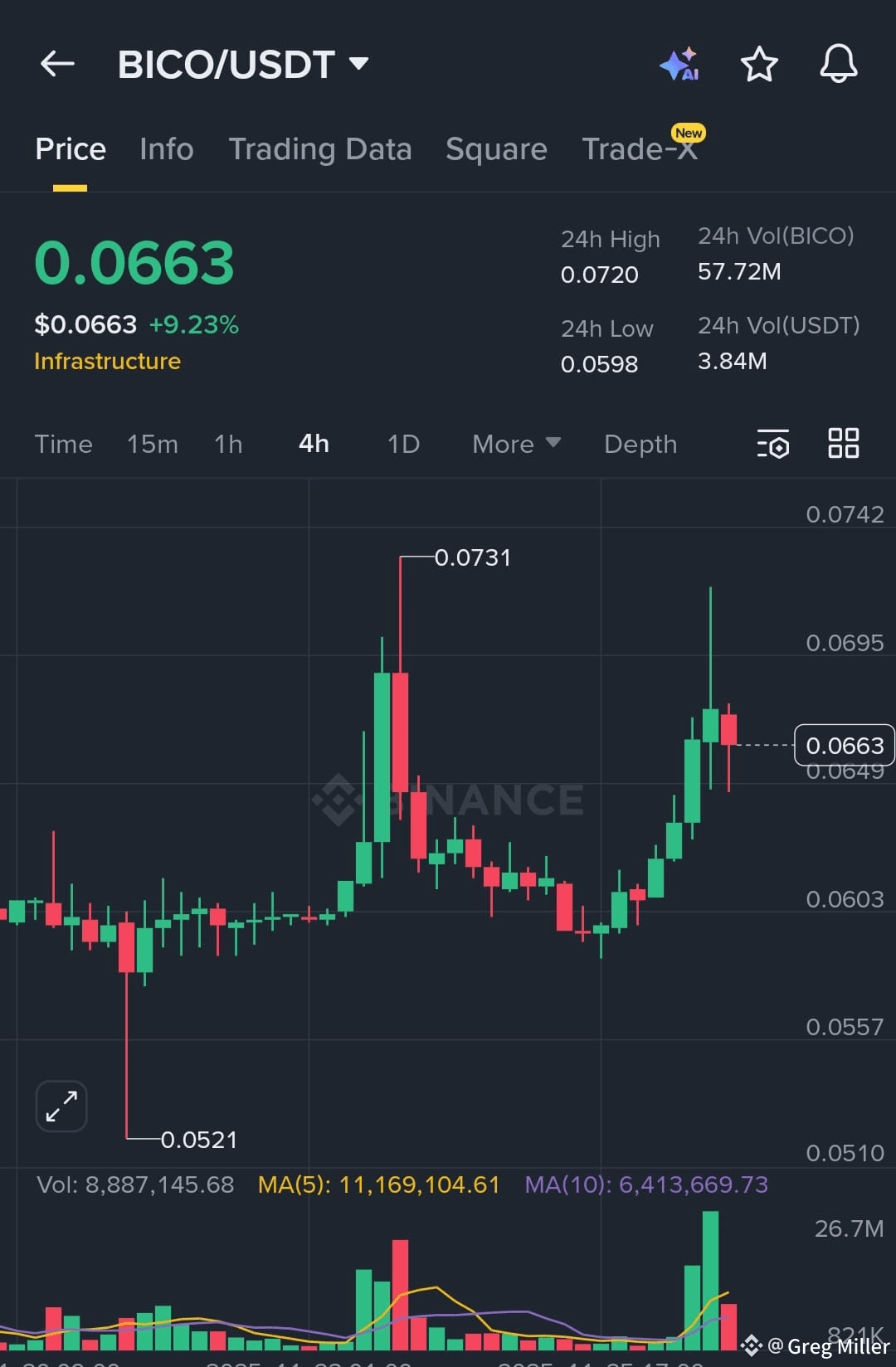
Task: Switch to the Trading Data tab
Action: pyautogui.click(x=320, y=149)
